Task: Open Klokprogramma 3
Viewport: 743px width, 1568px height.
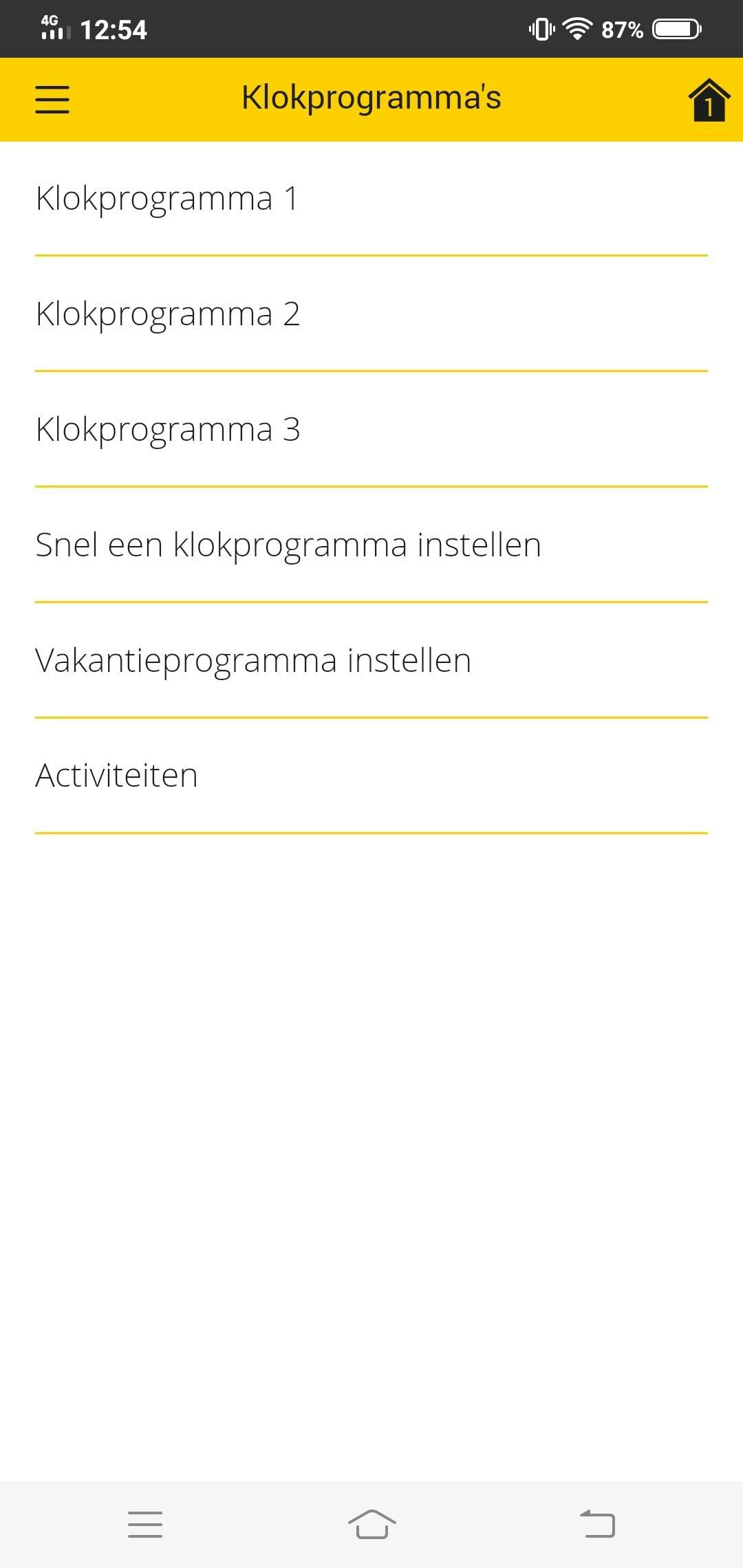Action: pyautogui.click(x=168, y=428)
